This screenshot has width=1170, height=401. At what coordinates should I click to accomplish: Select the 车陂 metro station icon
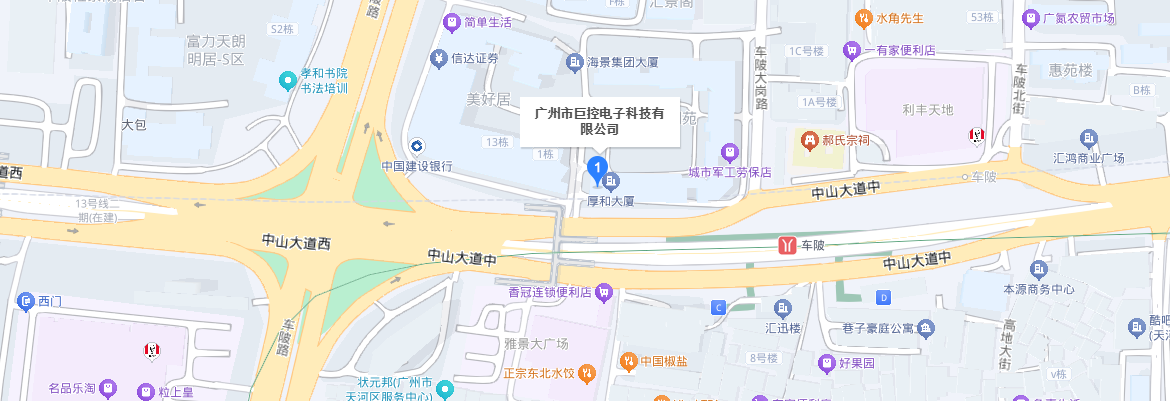(788, 245)
